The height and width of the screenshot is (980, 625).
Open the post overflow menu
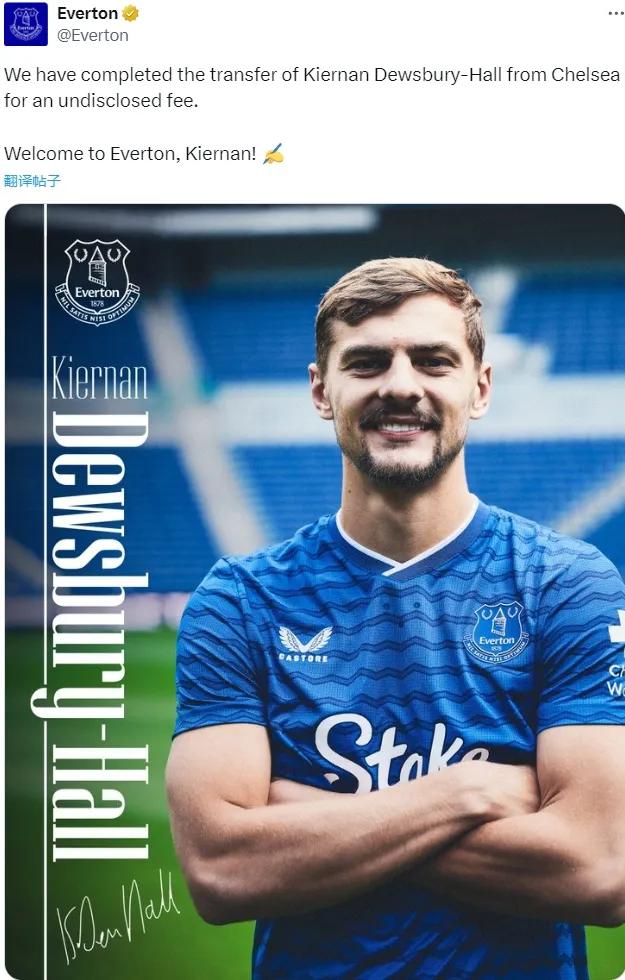click(x=616, y=13)
